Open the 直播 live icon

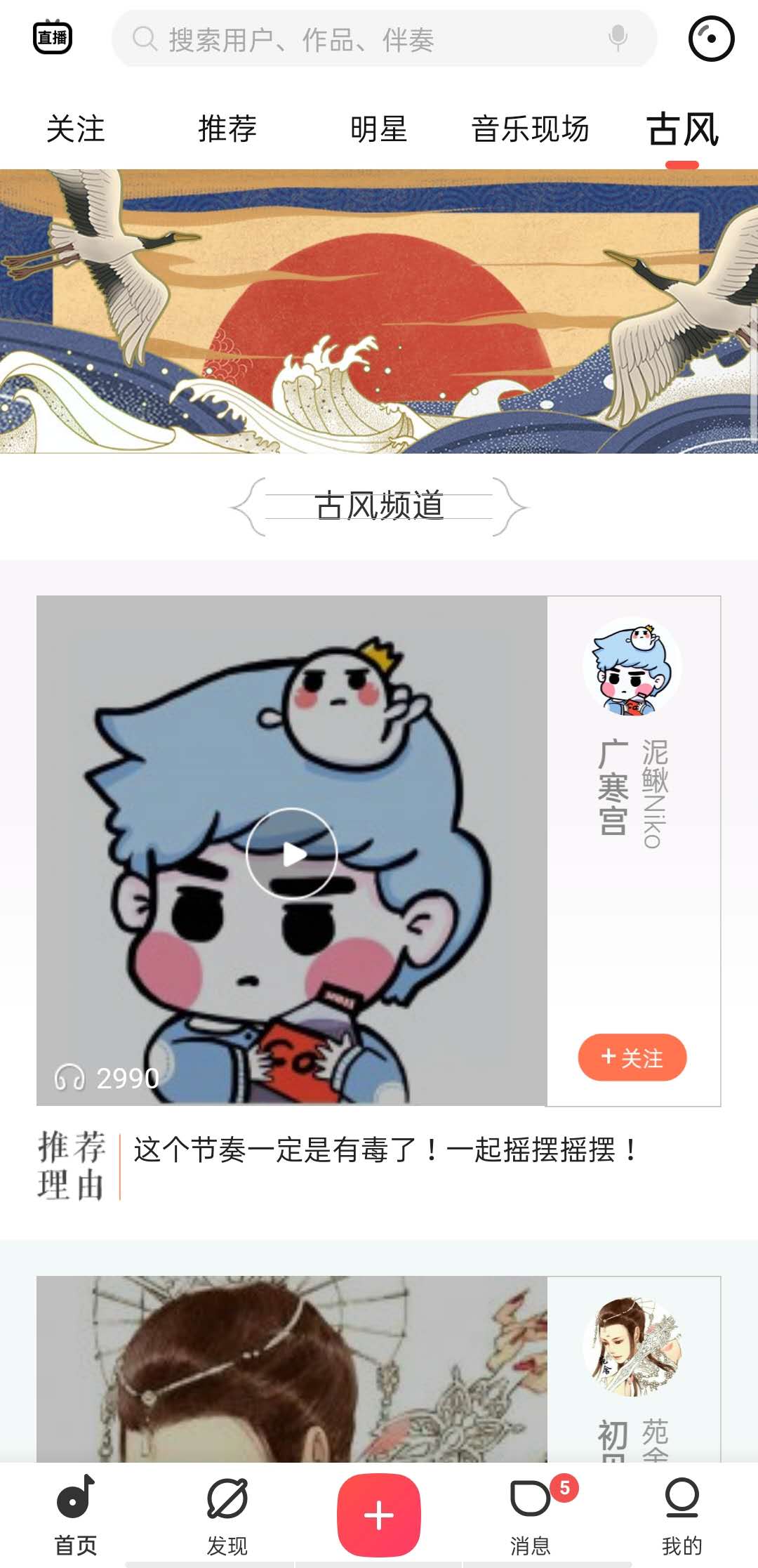53,37
